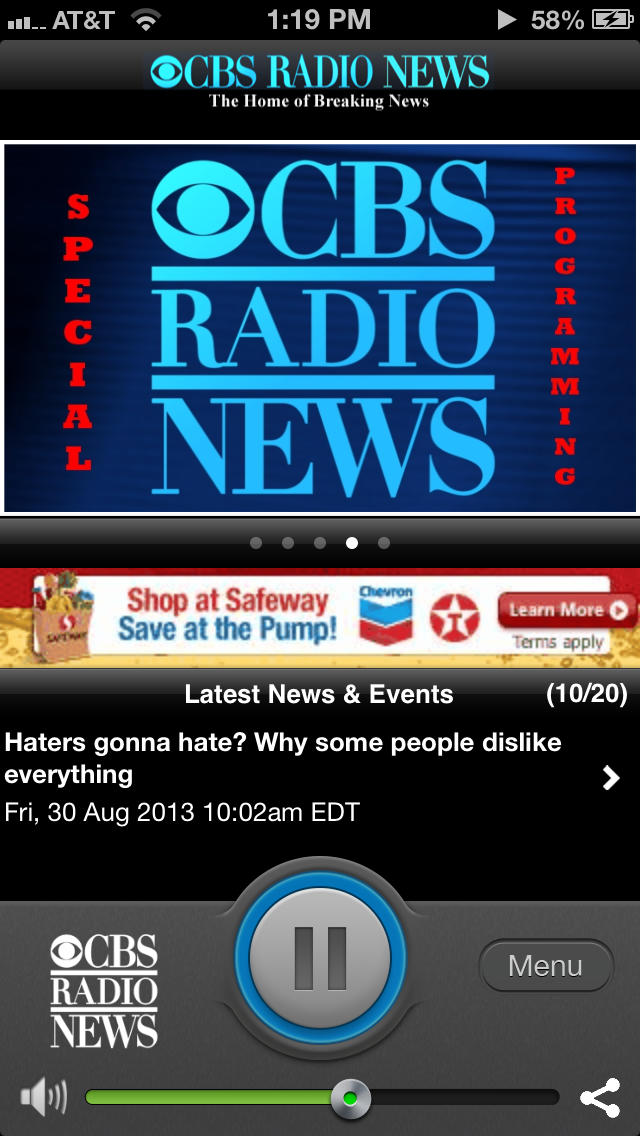Open the Special Programming banner
This screenshot has width=640, height=1136.
[320, 328]
